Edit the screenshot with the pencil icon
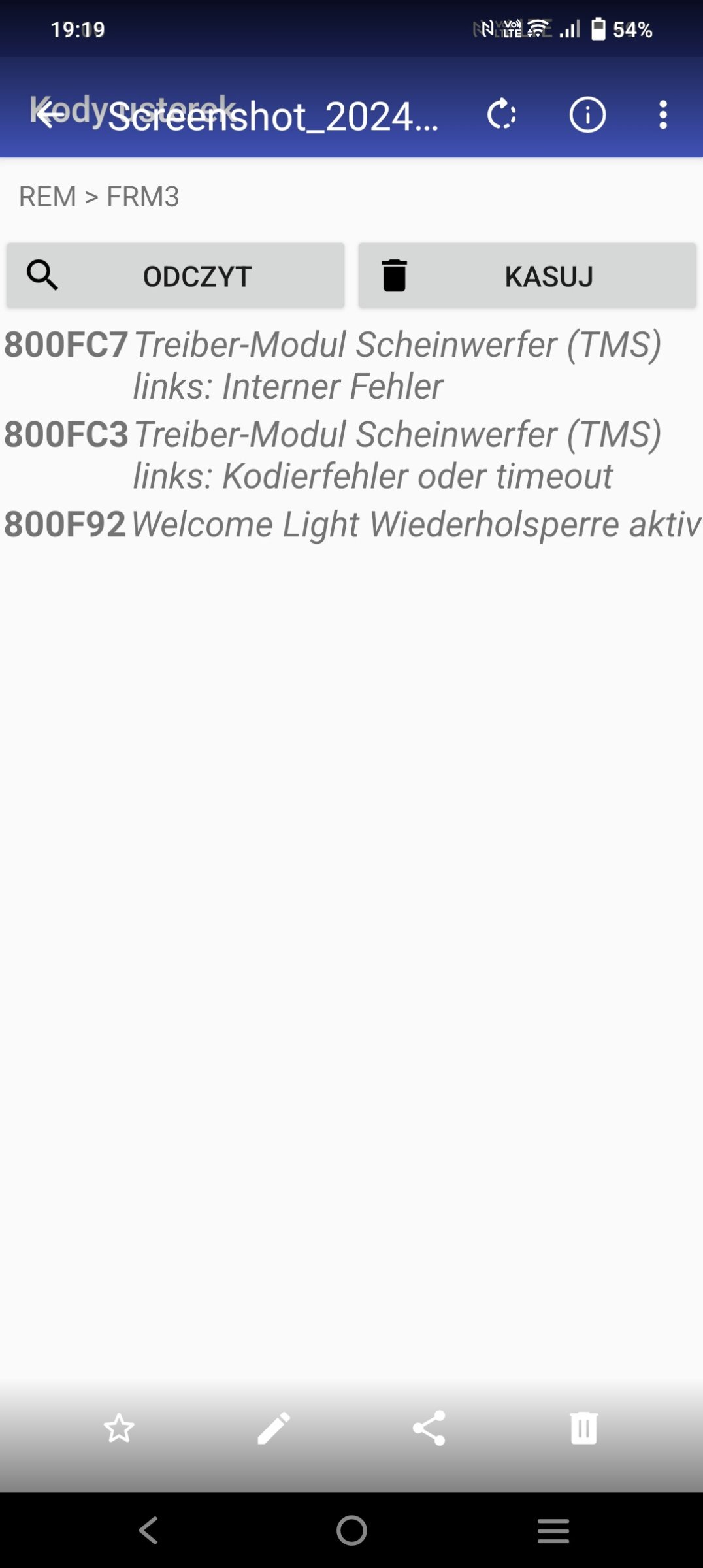The image size is (703, 1568). pos(274,1428)
